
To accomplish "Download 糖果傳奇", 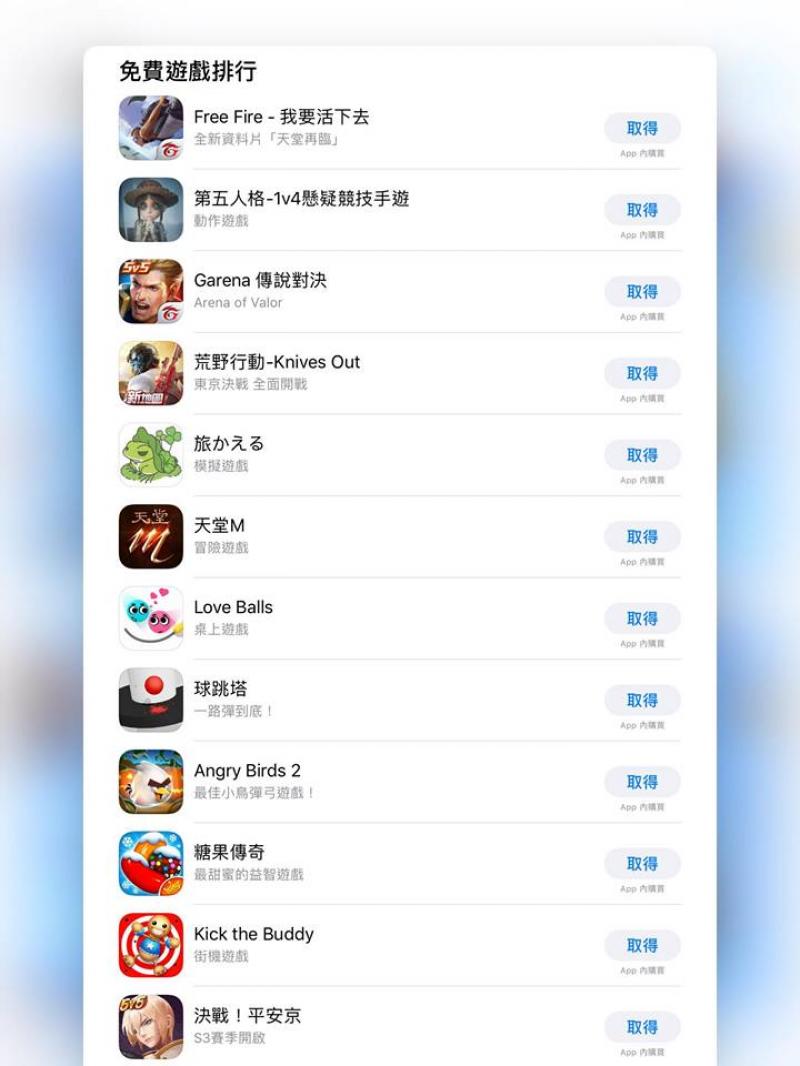I will pos(642,863).
